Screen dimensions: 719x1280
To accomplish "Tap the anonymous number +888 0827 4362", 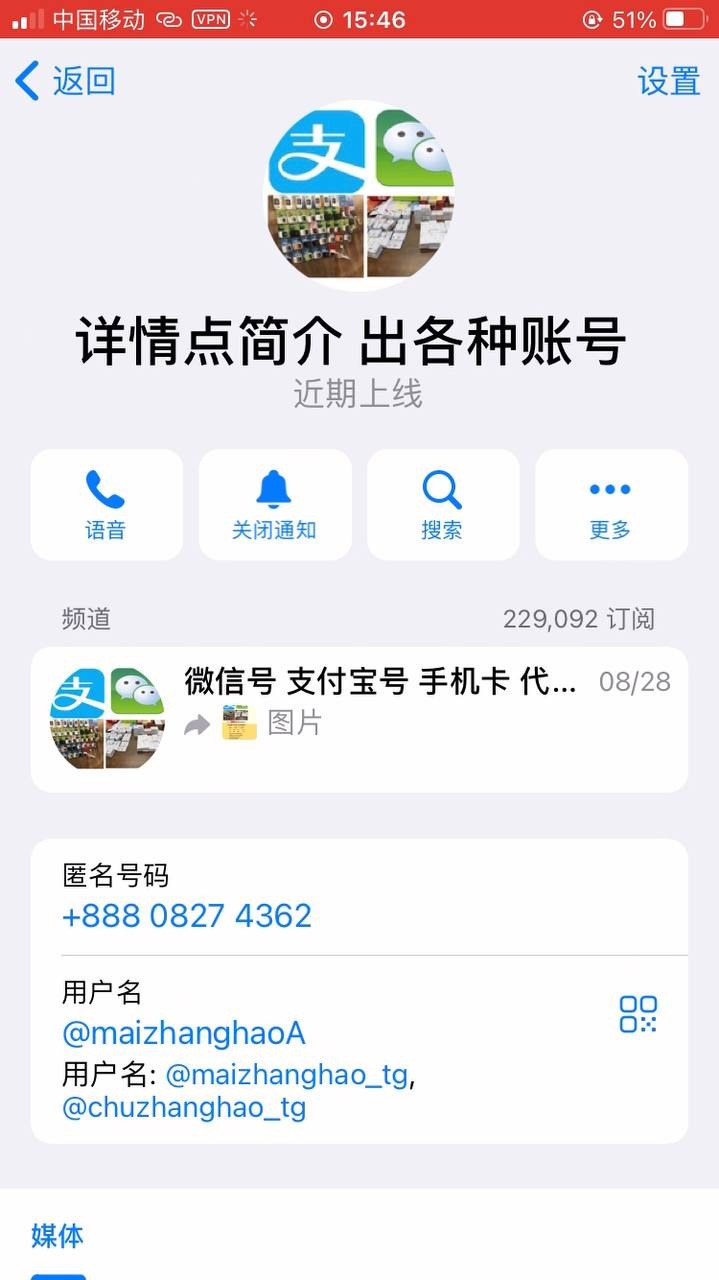I will [x=187, y=916].
